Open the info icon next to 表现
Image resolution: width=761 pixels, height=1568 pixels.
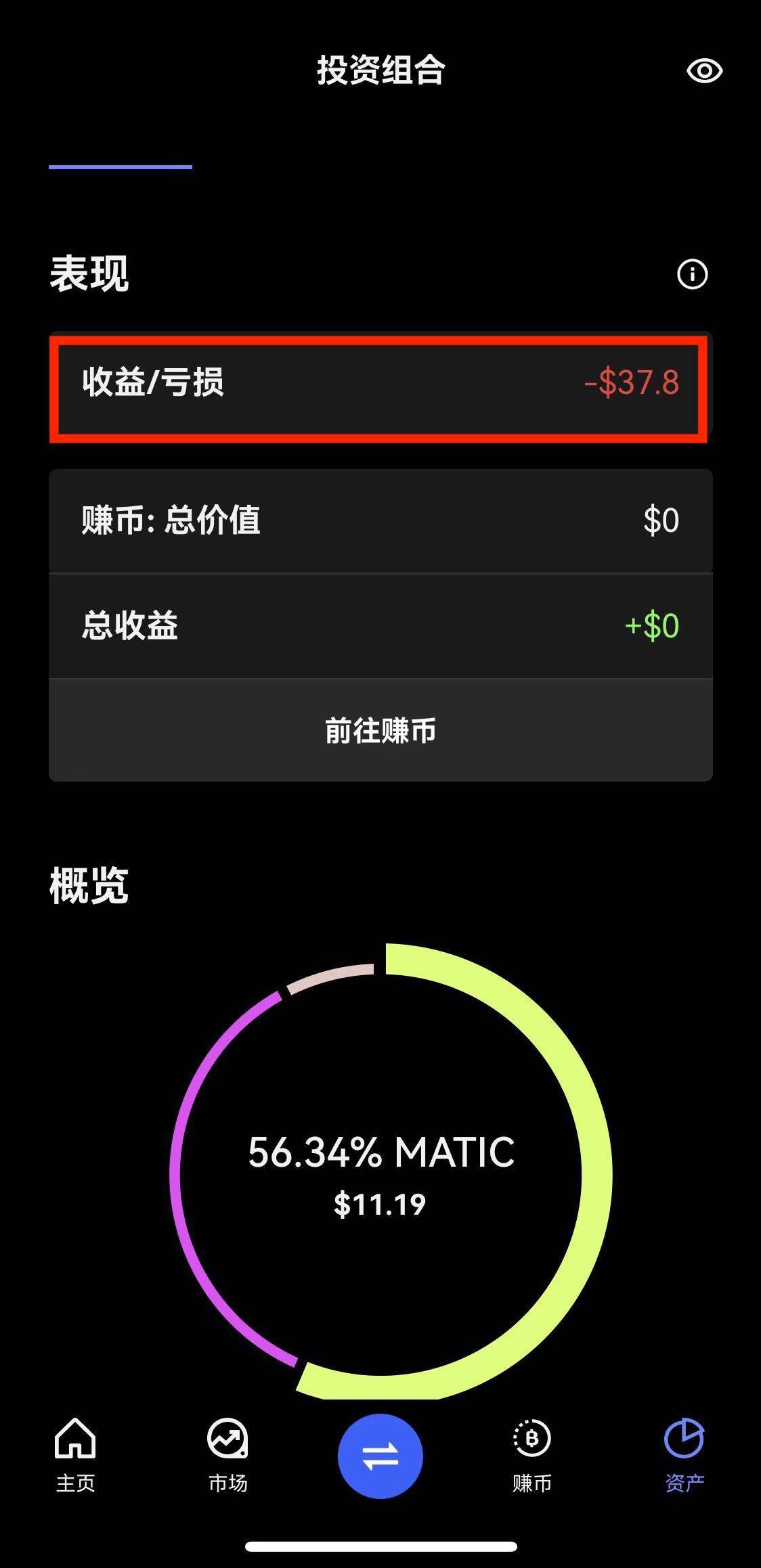pos(692,274)
